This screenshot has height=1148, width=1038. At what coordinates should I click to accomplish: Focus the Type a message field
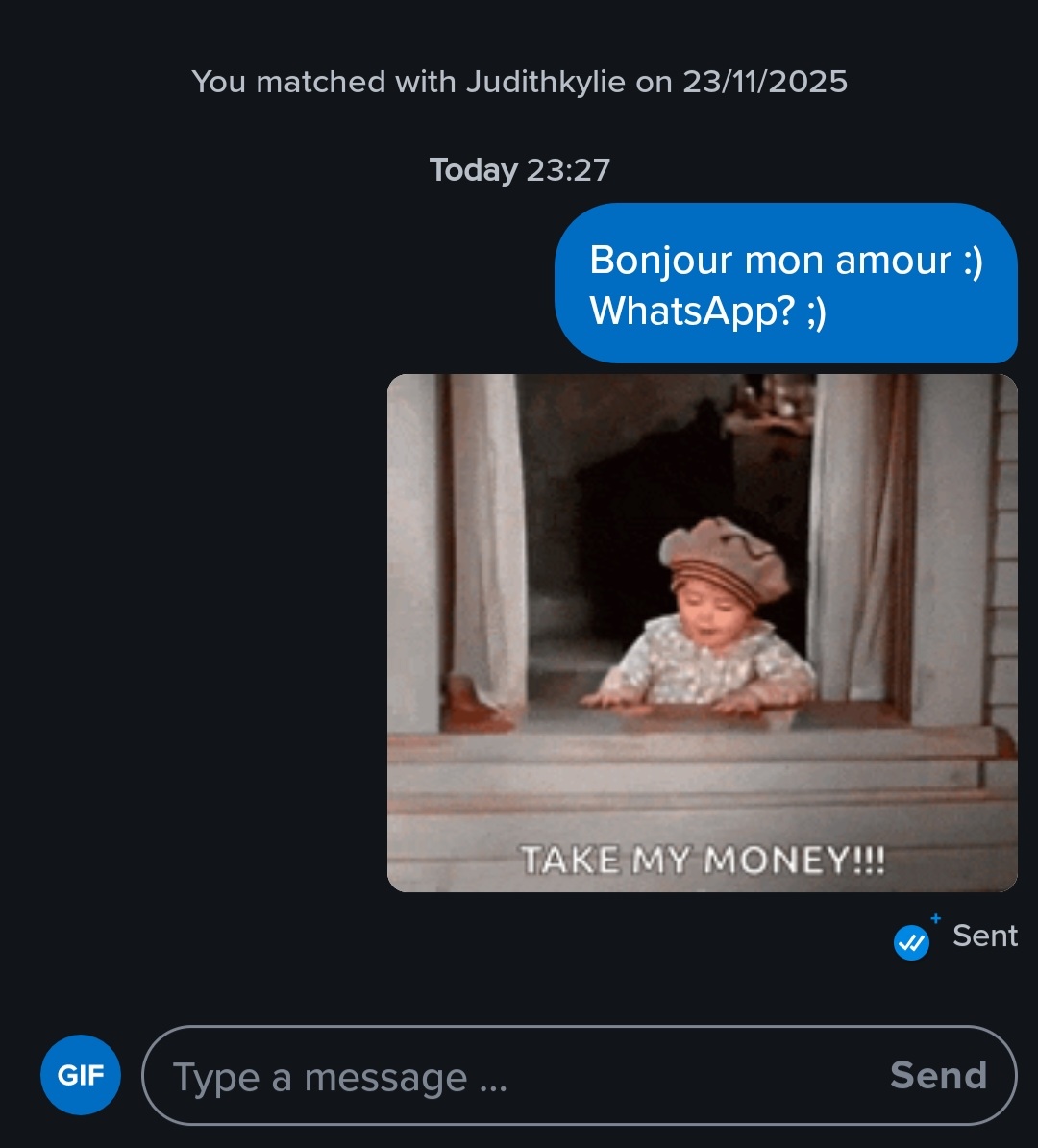click(500, 1077)
